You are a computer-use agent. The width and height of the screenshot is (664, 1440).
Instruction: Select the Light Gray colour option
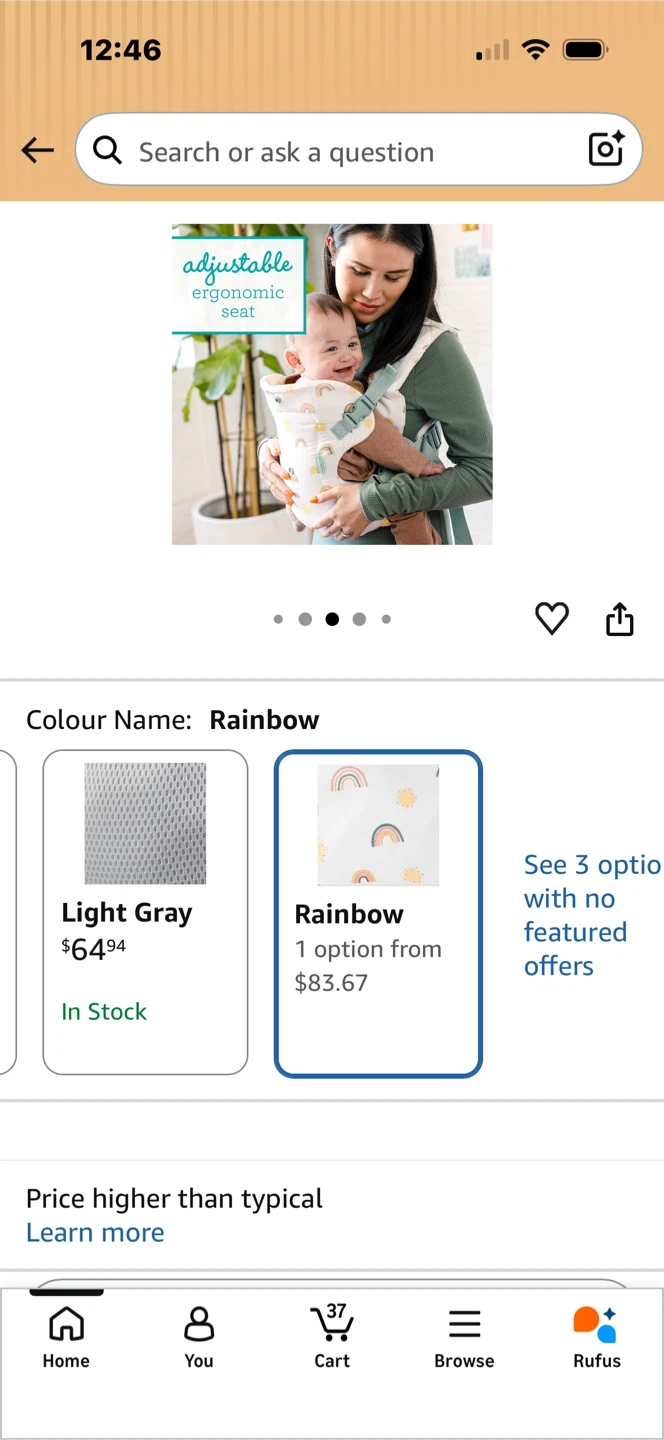tap(145, 912)
